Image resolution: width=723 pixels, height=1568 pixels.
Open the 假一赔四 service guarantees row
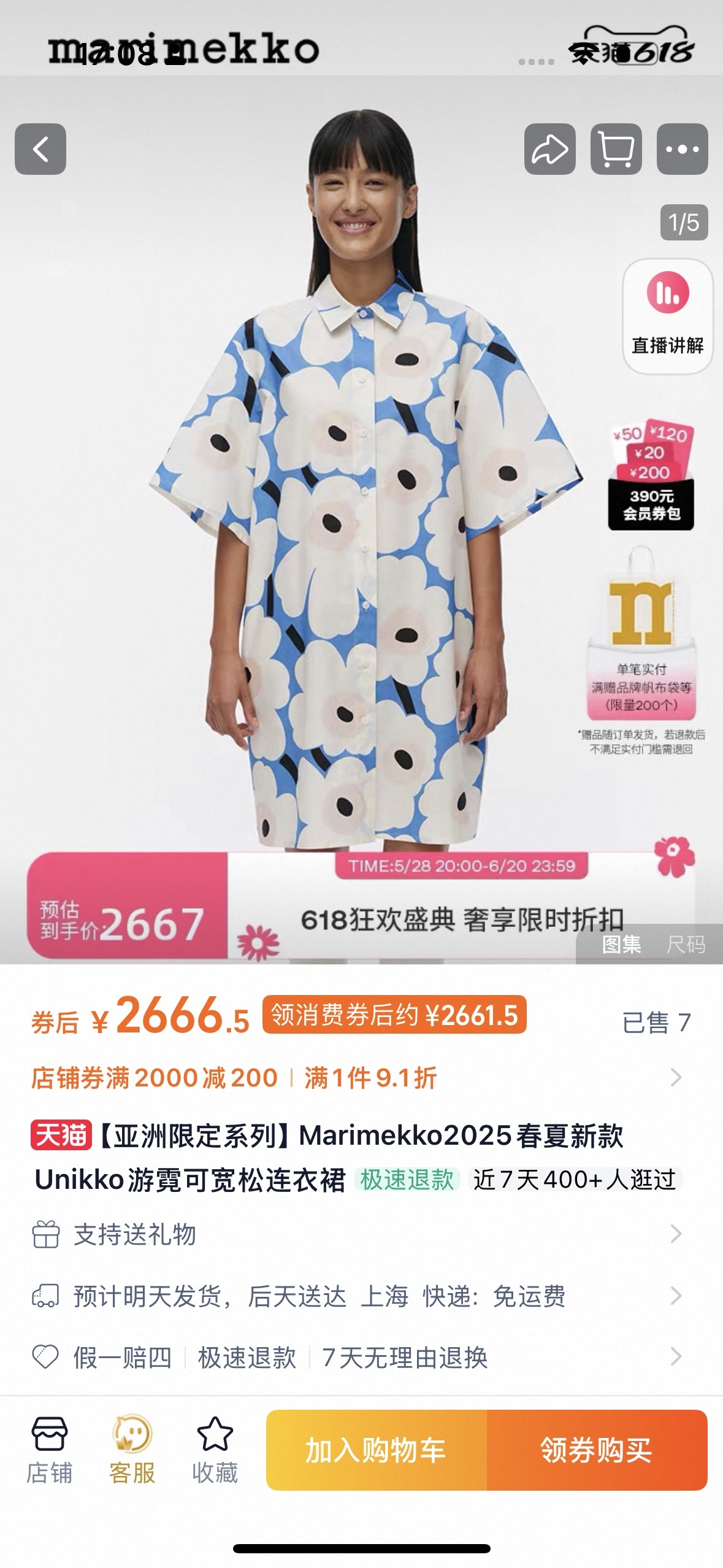tap(356, 1357)
